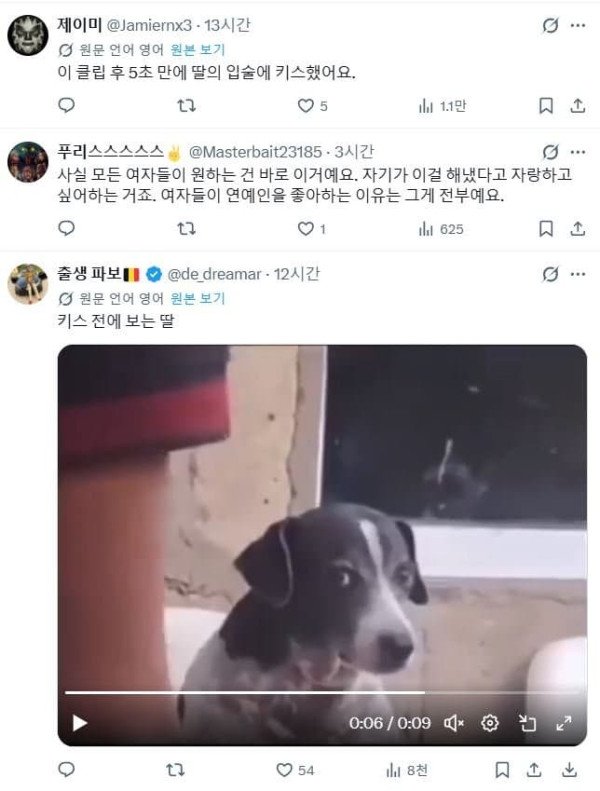The image size is (600, 791).
Task: Open Grok icon on 푸리스스스스스's tweet
Action: pyautogui.click(x=550, y=152)
